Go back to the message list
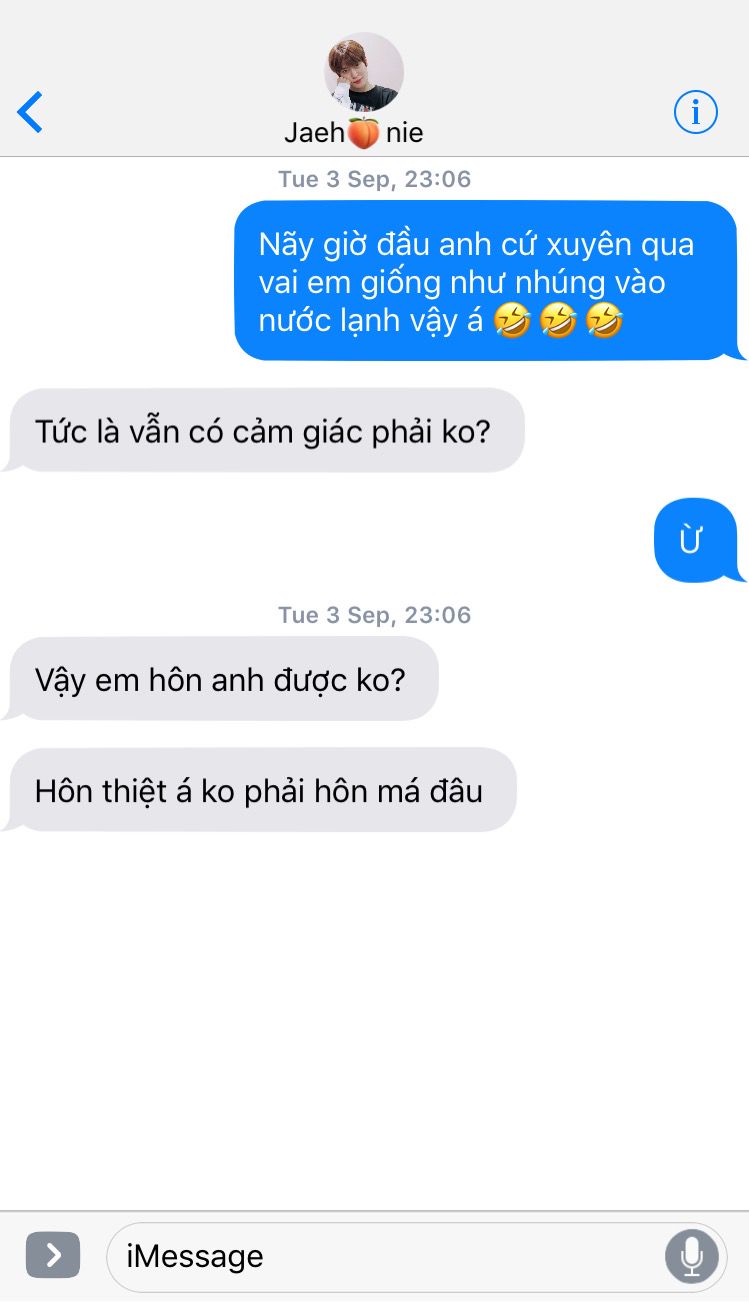This screenshot has width=749, height=1302. 31,112
